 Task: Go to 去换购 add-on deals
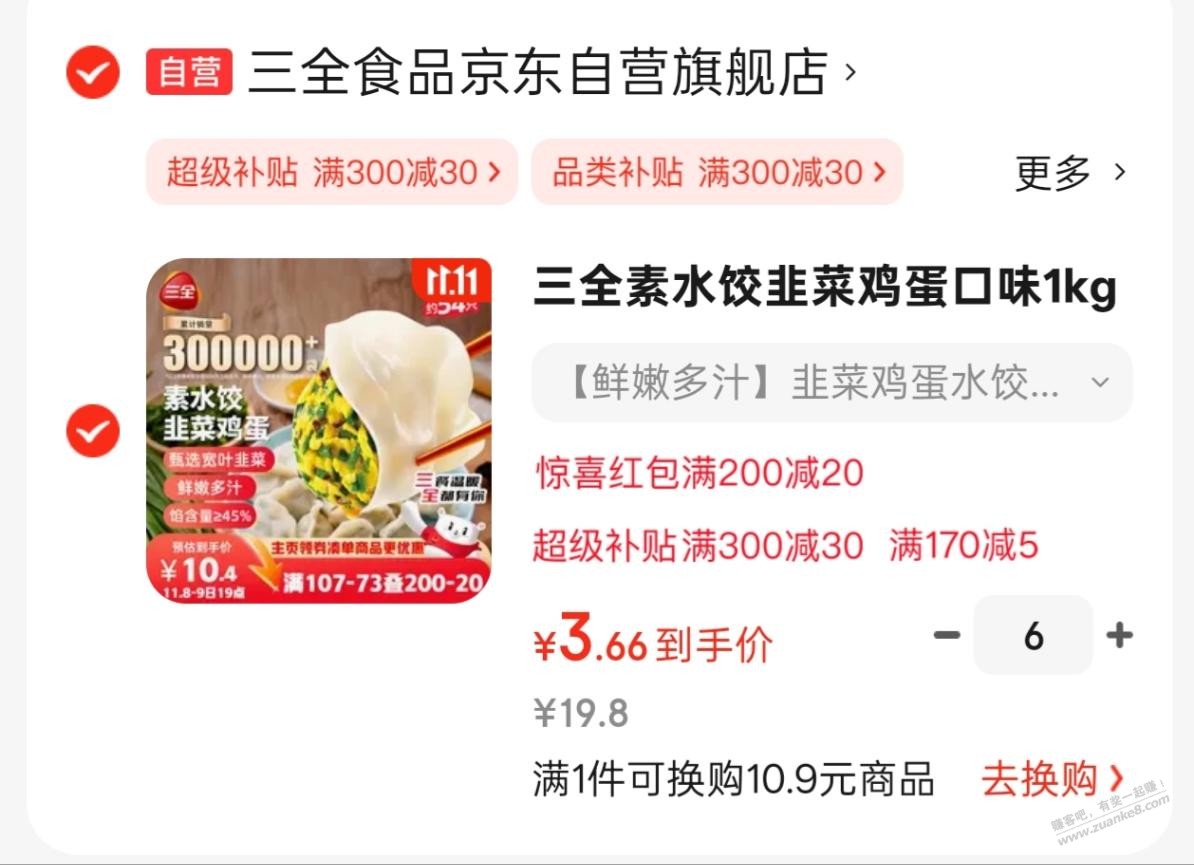(1052, 779)
